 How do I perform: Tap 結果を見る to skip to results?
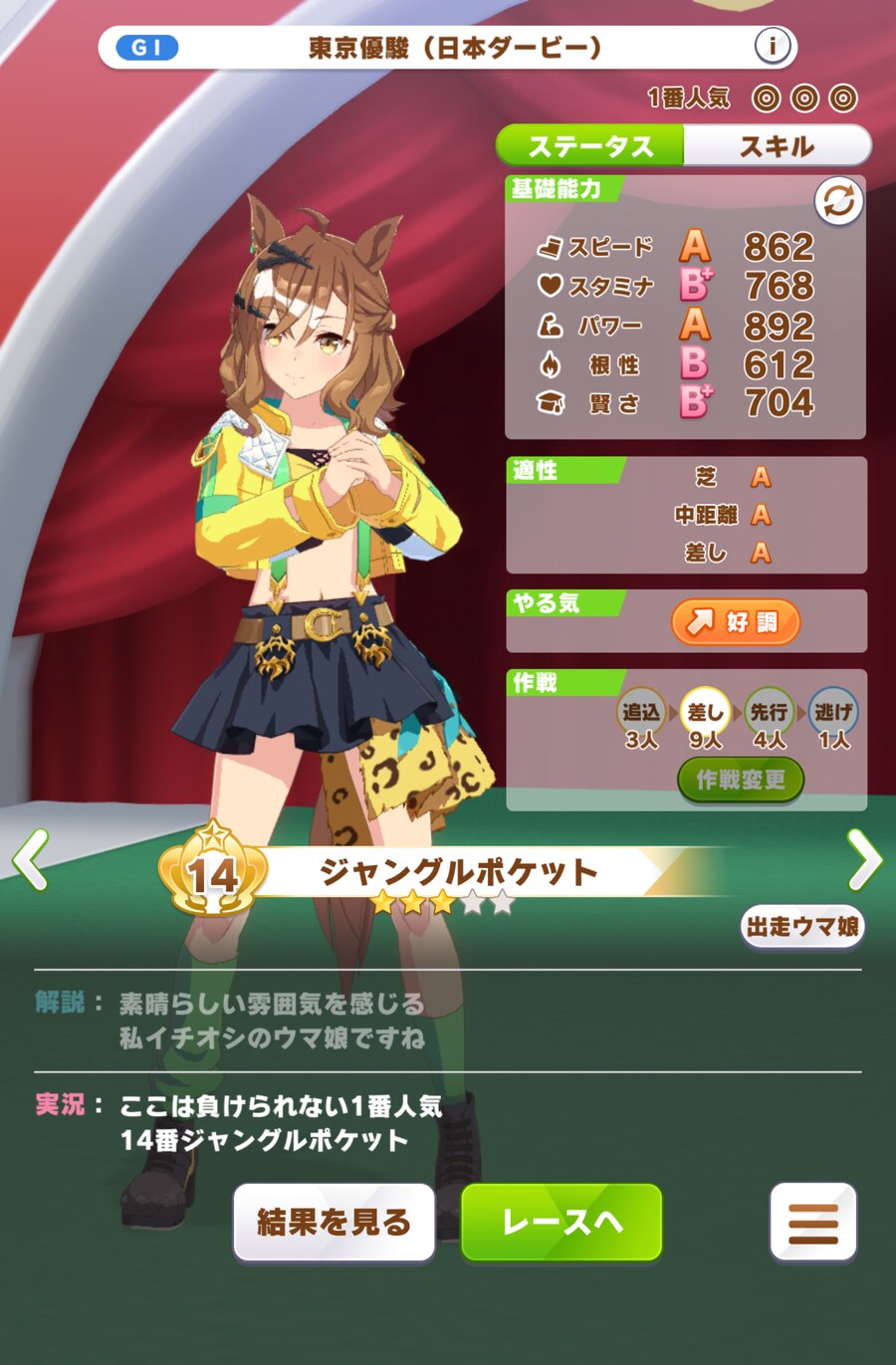(x=334, y=1222)
